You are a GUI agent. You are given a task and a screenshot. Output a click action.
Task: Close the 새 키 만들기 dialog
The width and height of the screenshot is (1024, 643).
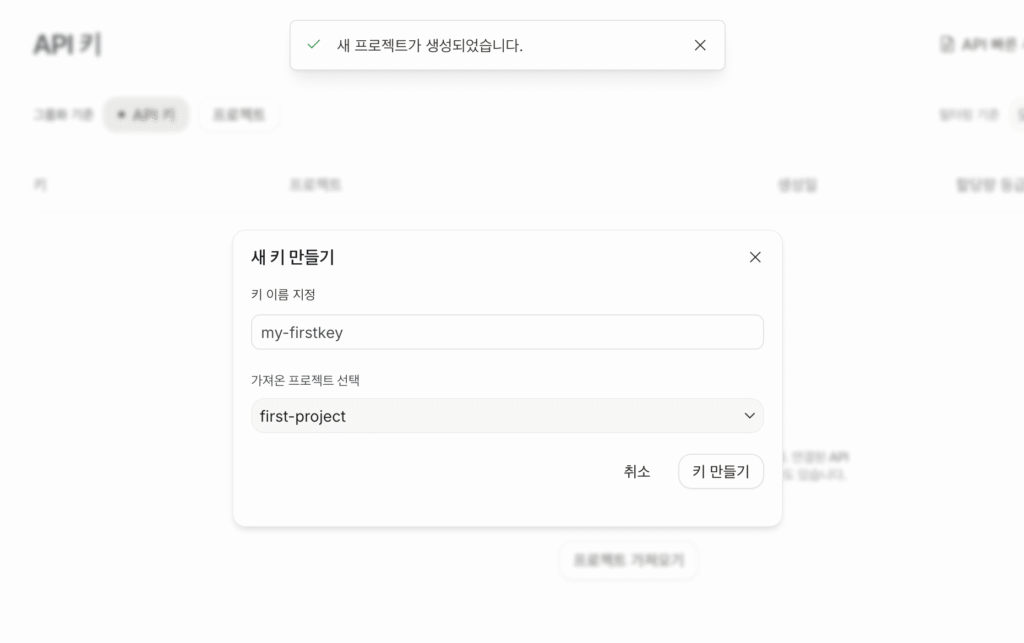click(x=755, y=257)
